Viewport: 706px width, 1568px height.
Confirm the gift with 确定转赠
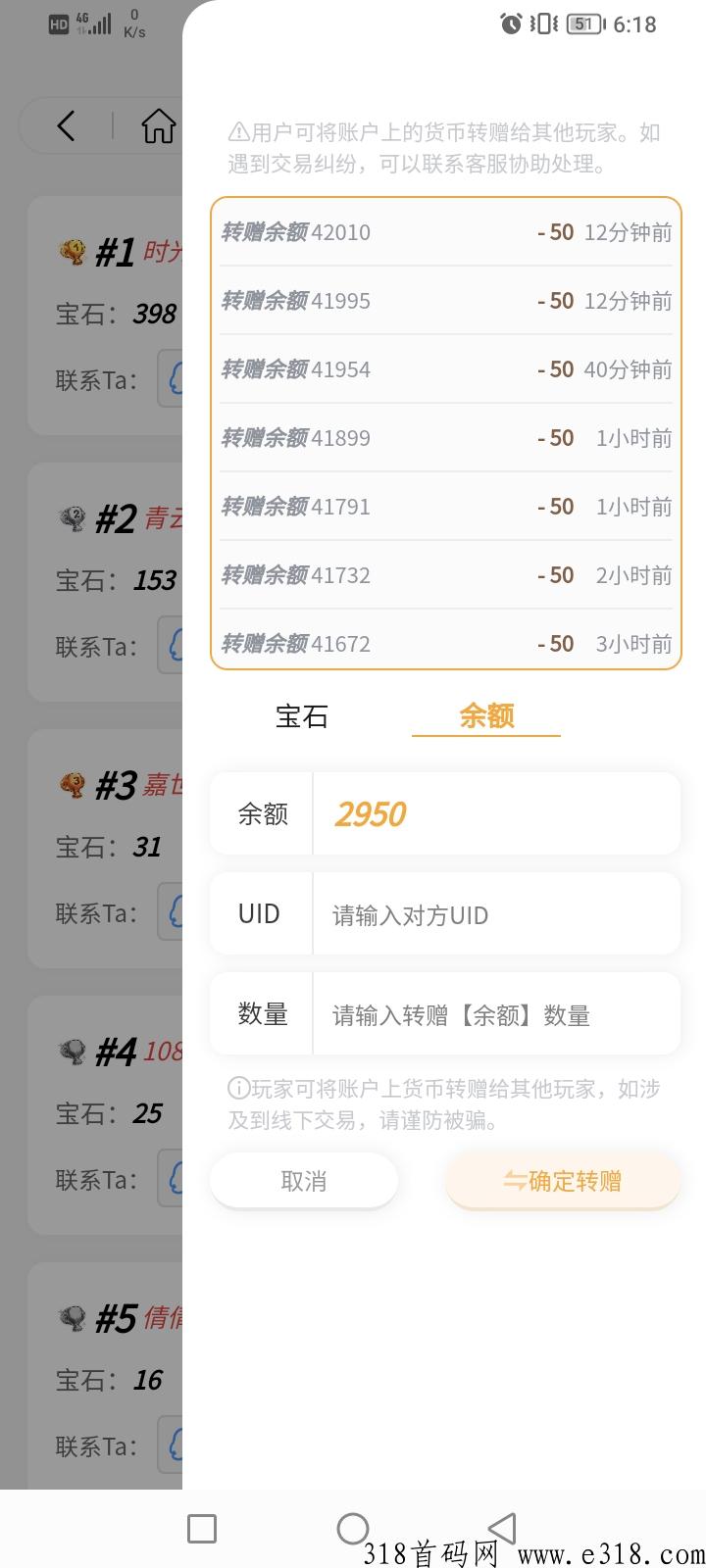pos(563,1181)
